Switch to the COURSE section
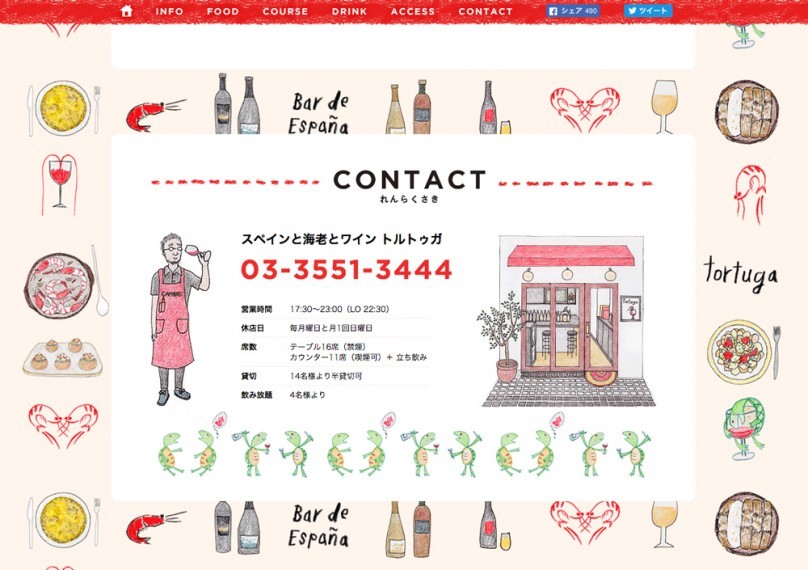Viewport: 808px width, 570px height. click(x=285, y=12)
